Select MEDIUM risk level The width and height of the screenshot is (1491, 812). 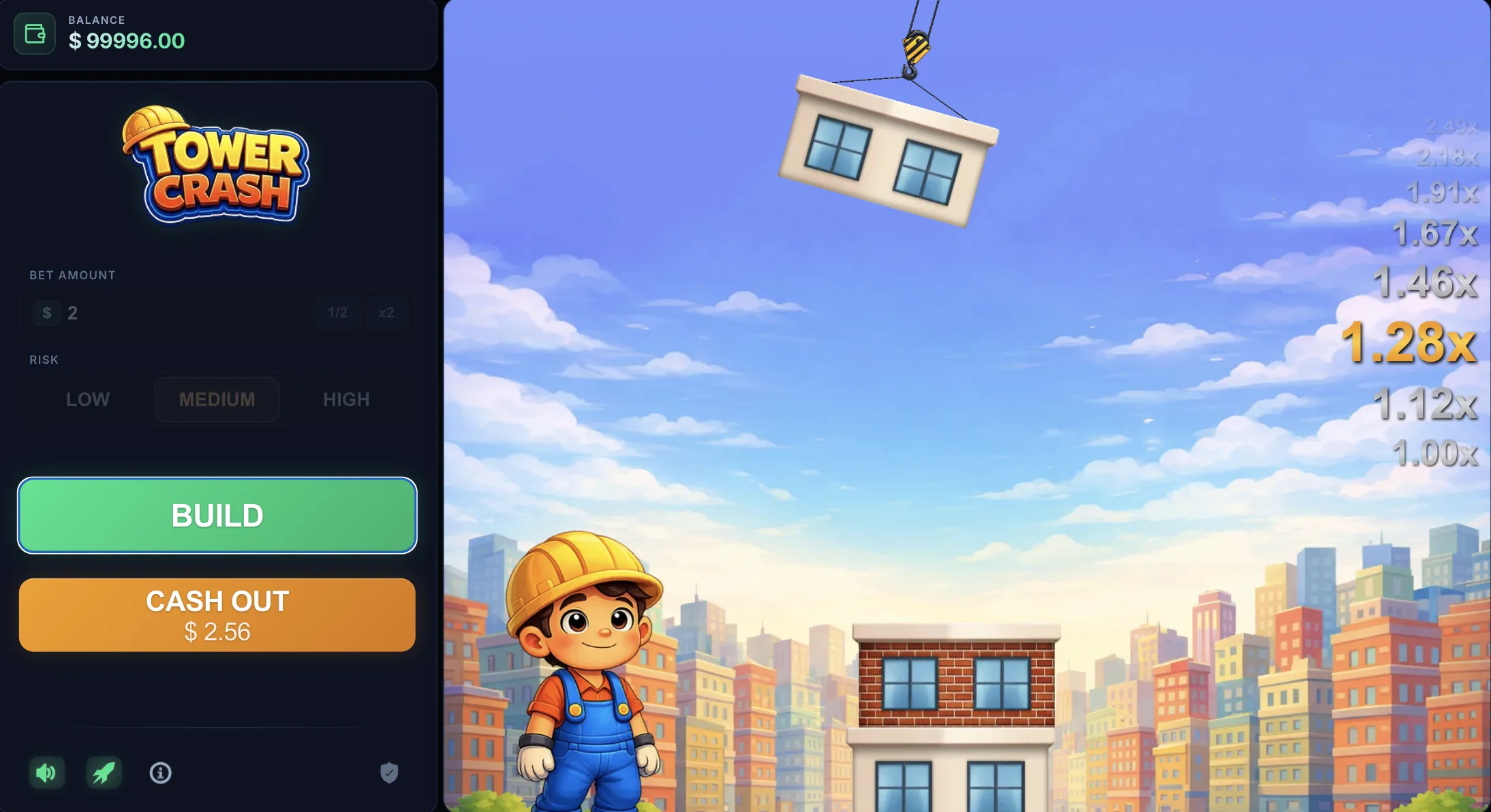point(217,399)
